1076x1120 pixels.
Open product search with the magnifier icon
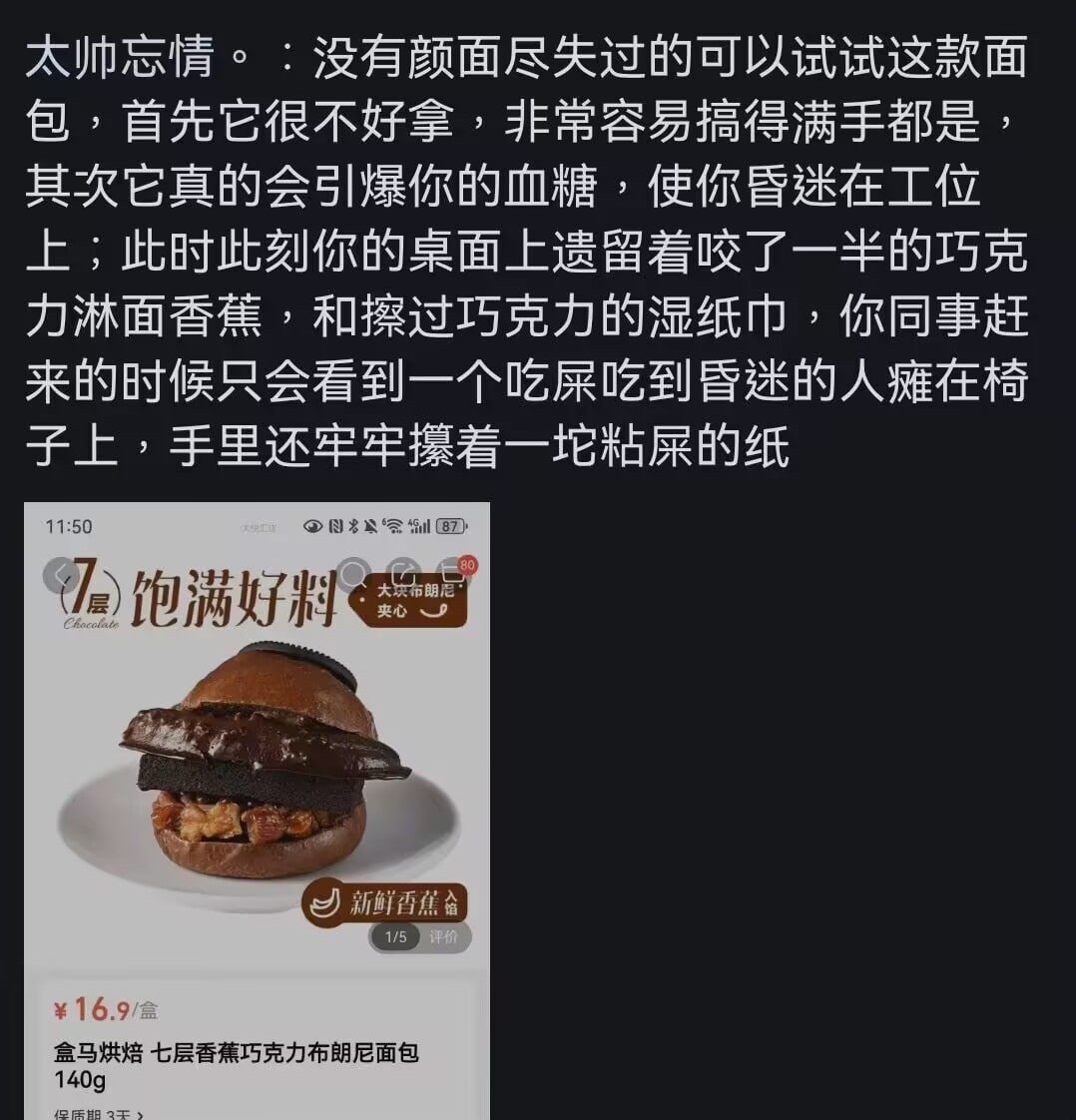pyautogui.click(x=354, y=571)
